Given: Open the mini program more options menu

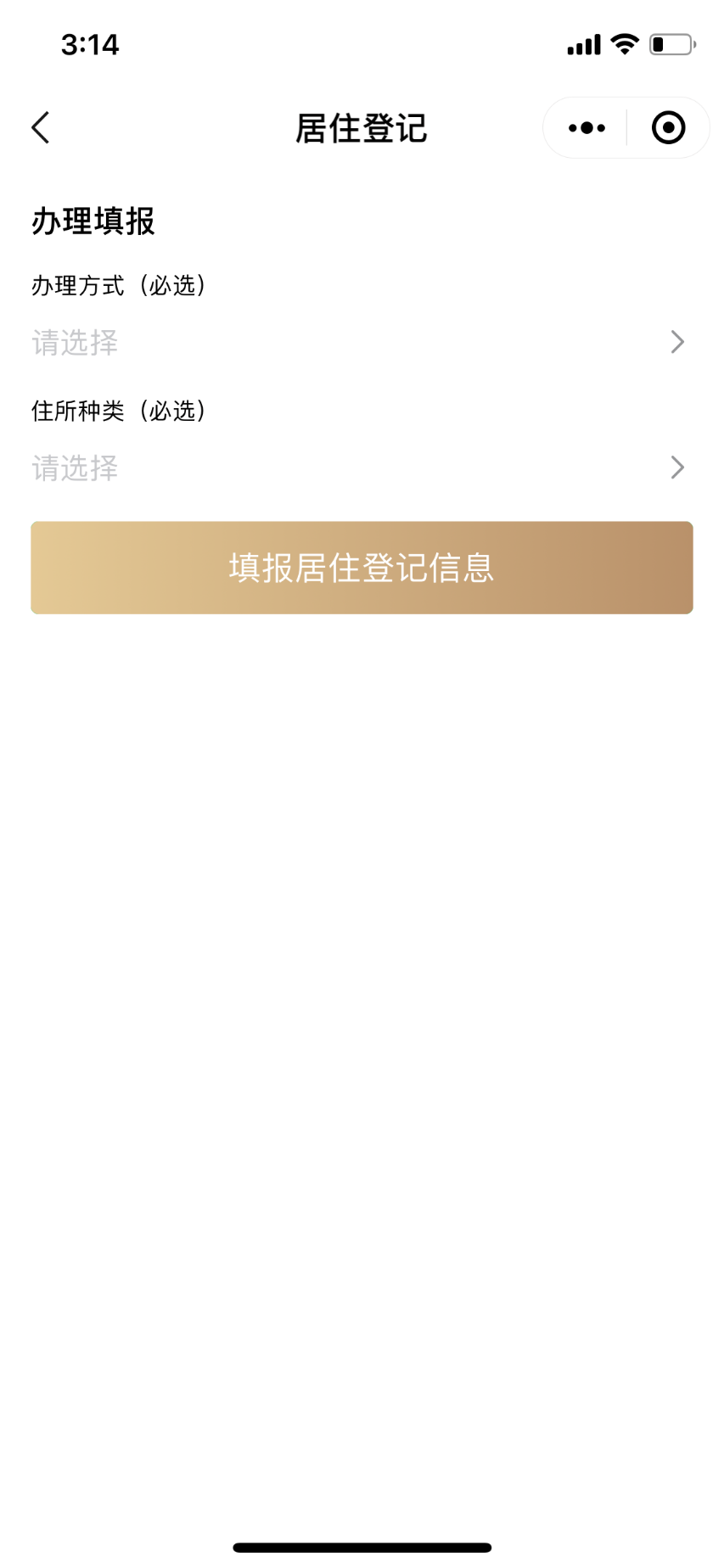Looking at the screenshot, I should pyautogui.click(x=586, y=128).
